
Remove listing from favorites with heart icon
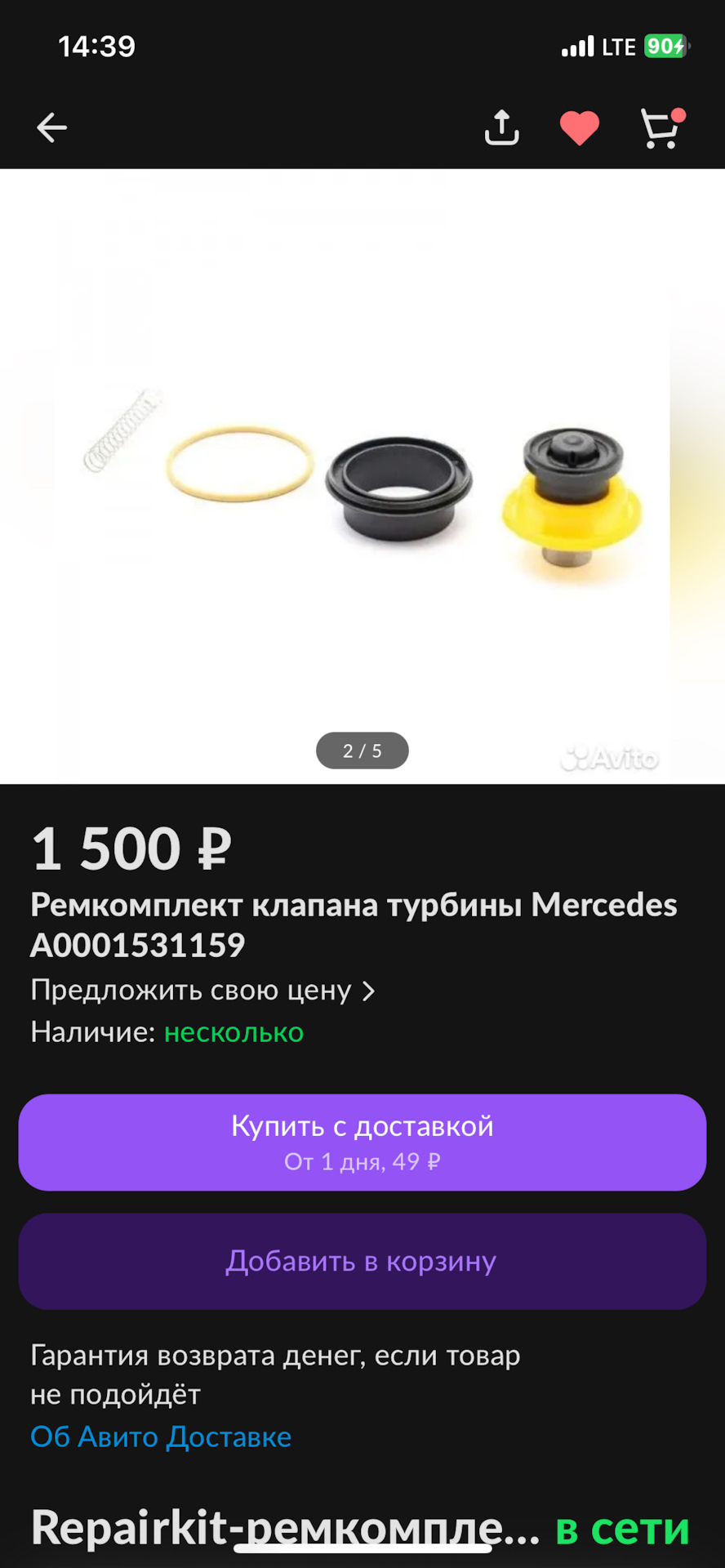click(x=580, y=128)
